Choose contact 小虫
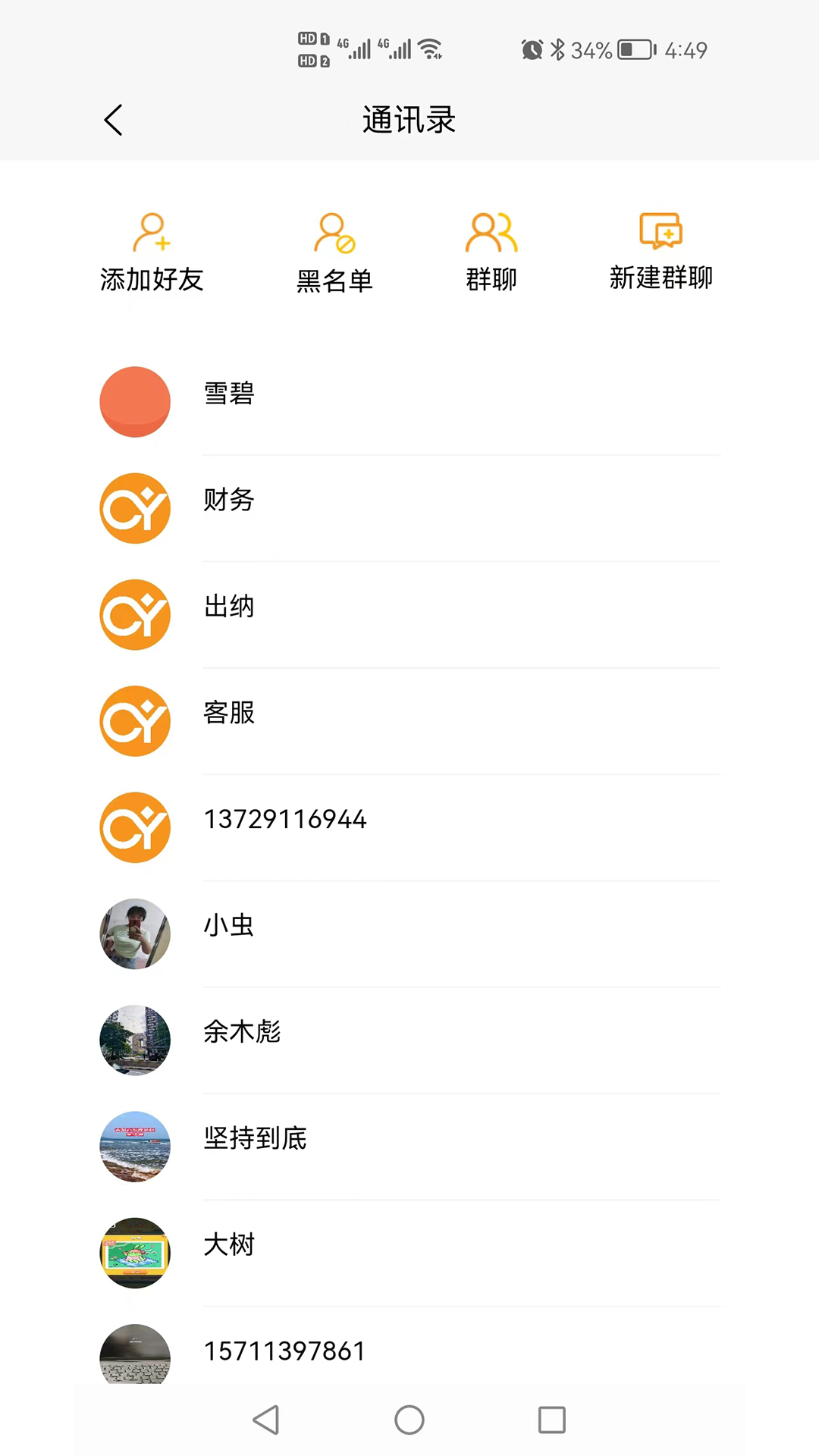The image size is (819, 1456). tap(409, 933)
